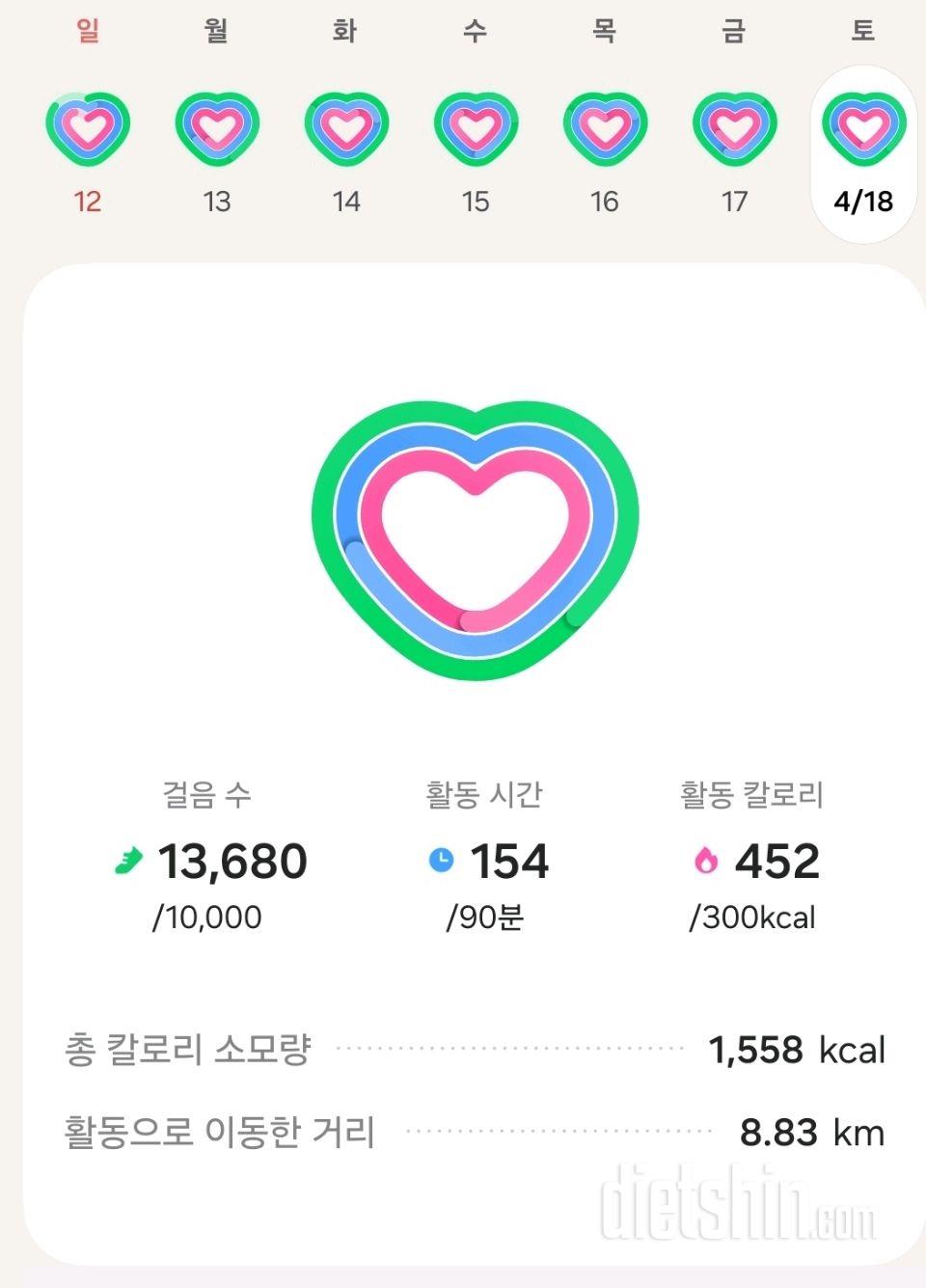Click the 13,680 step count value
This screenshot has width=926, height=1288.
click(x=231, y=860)
